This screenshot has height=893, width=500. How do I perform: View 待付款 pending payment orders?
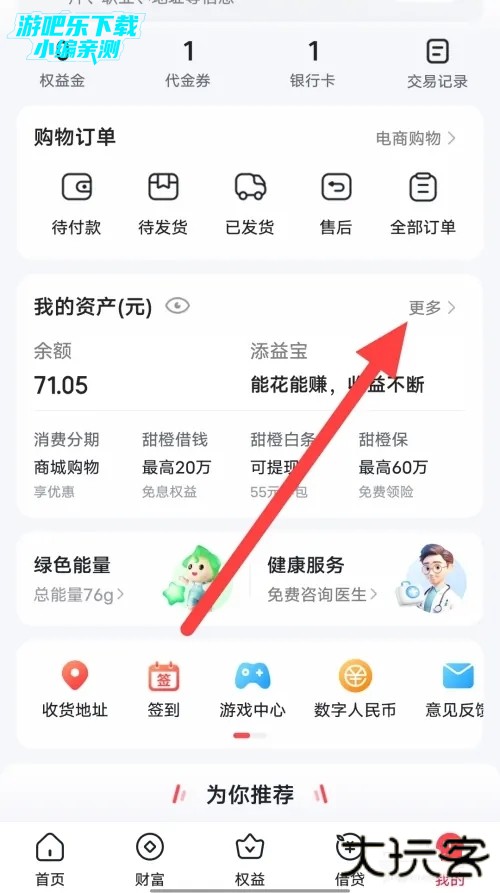pos(76,203)
